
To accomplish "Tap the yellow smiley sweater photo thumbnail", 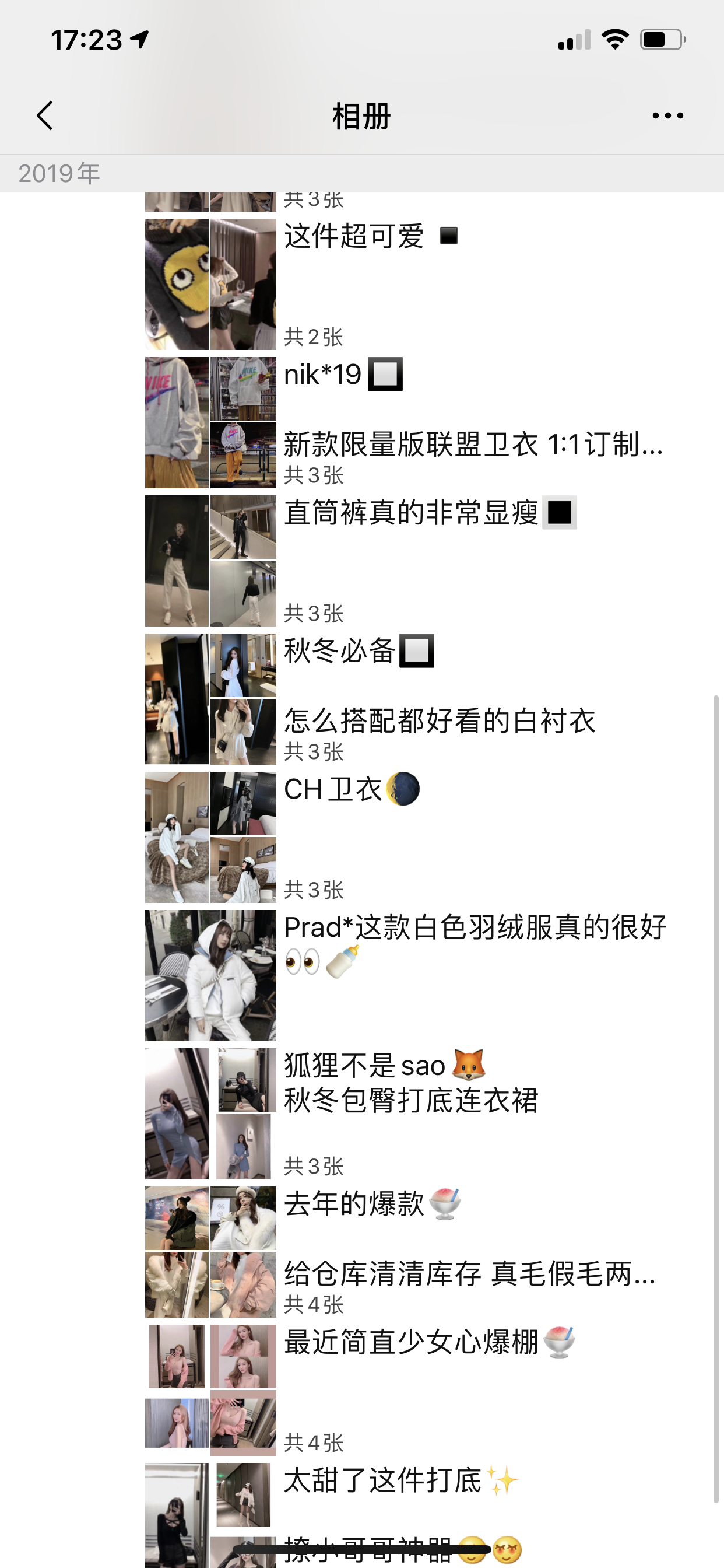I will pos(177,284).
